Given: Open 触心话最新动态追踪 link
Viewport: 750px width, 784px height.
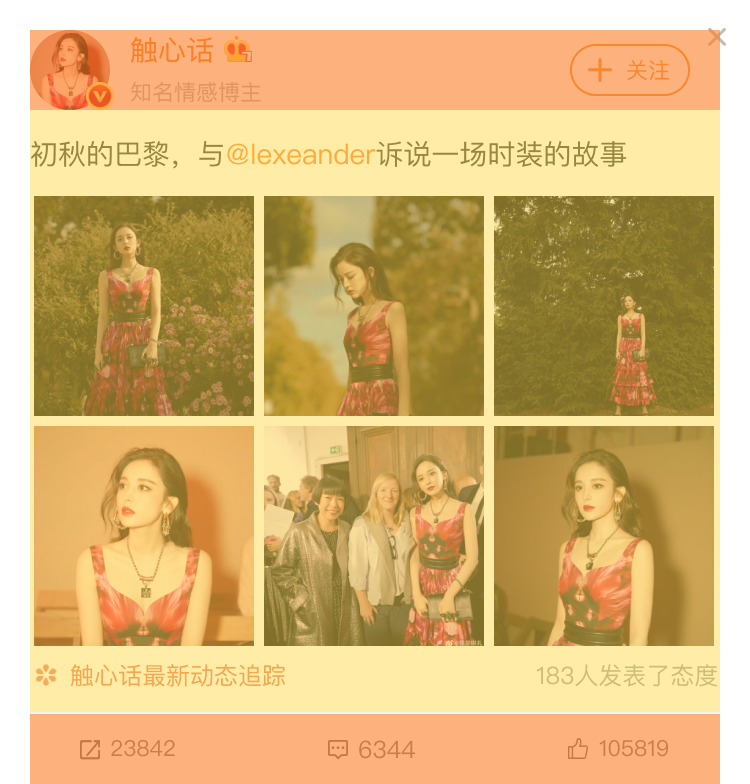Looking at the screenshot, I should click(176, 676).
